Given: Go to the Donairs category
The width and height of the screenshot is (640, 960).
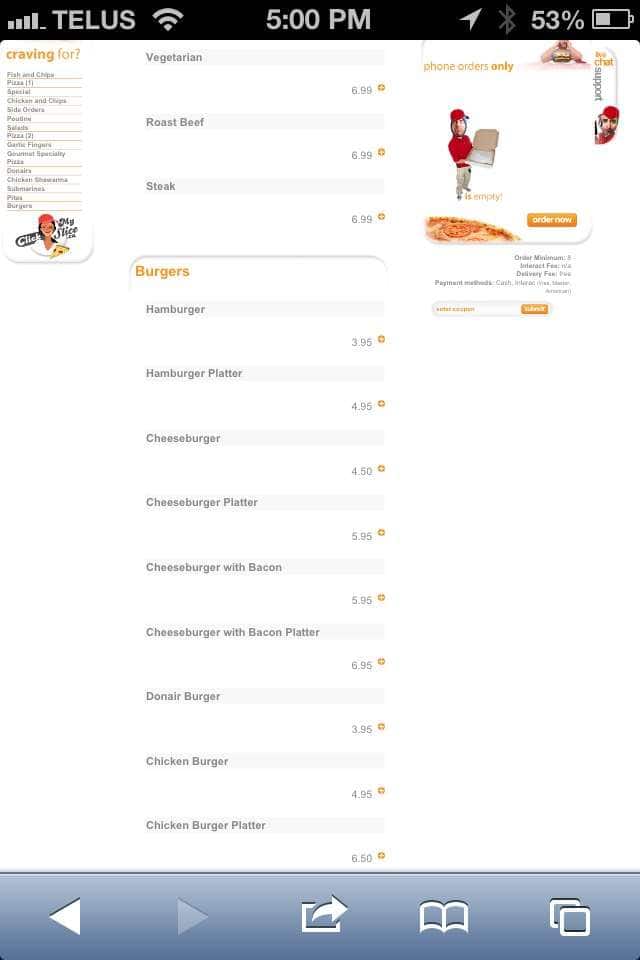Looking at the screenshot, I should click(x=19, y=171).
